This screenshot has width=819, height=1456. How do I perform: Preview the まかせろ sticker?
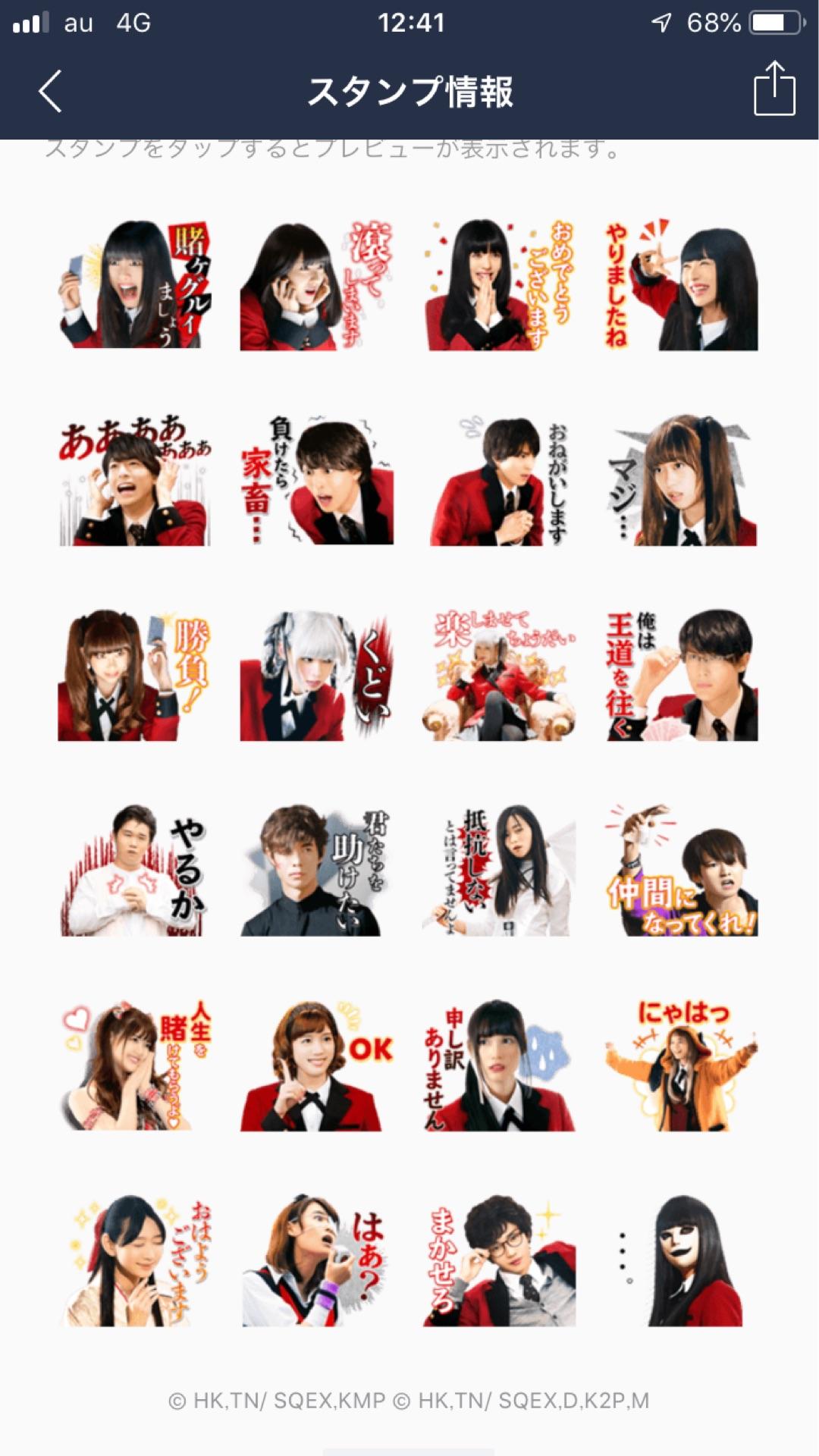(499, 1260)
